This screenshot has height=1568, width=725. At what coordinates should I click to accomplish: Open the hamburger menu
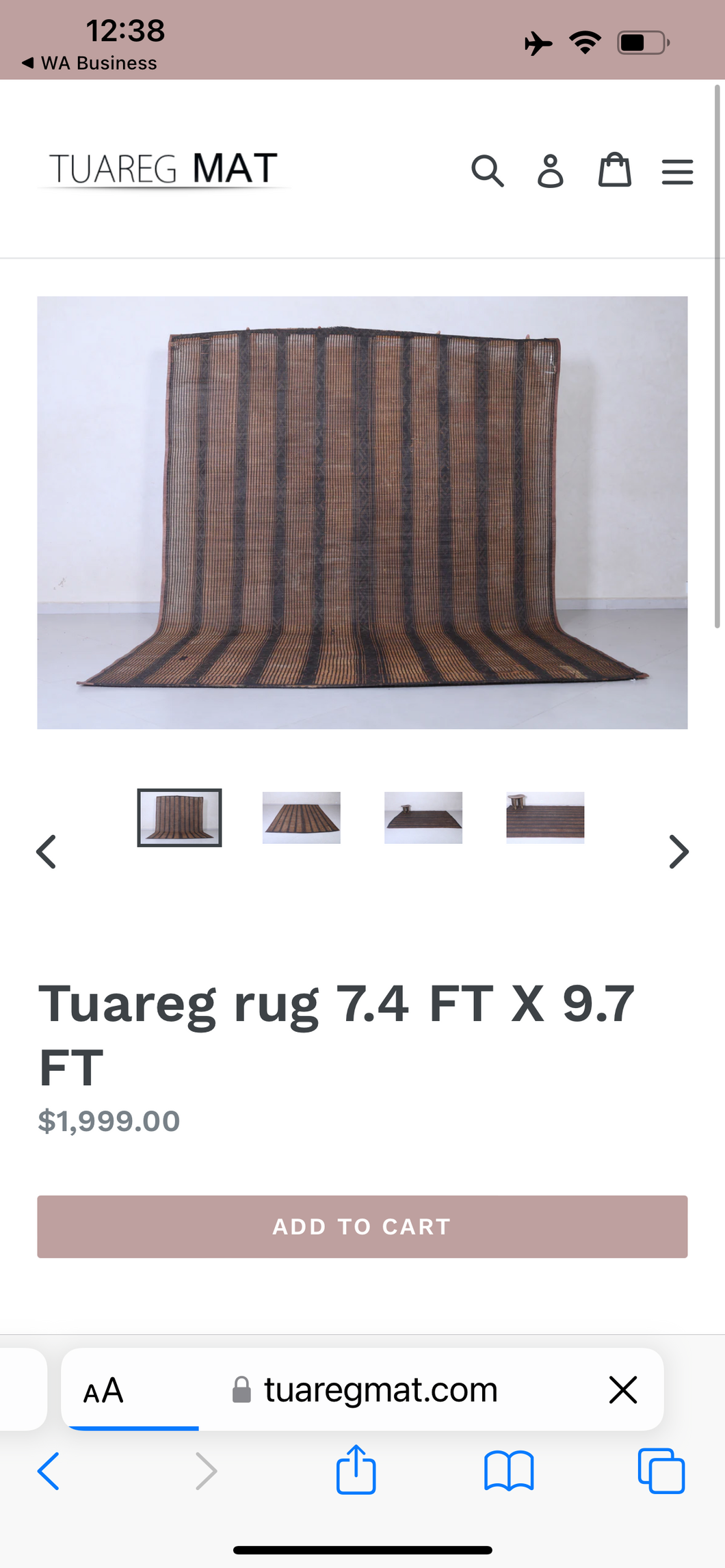(x=677, y=171)
